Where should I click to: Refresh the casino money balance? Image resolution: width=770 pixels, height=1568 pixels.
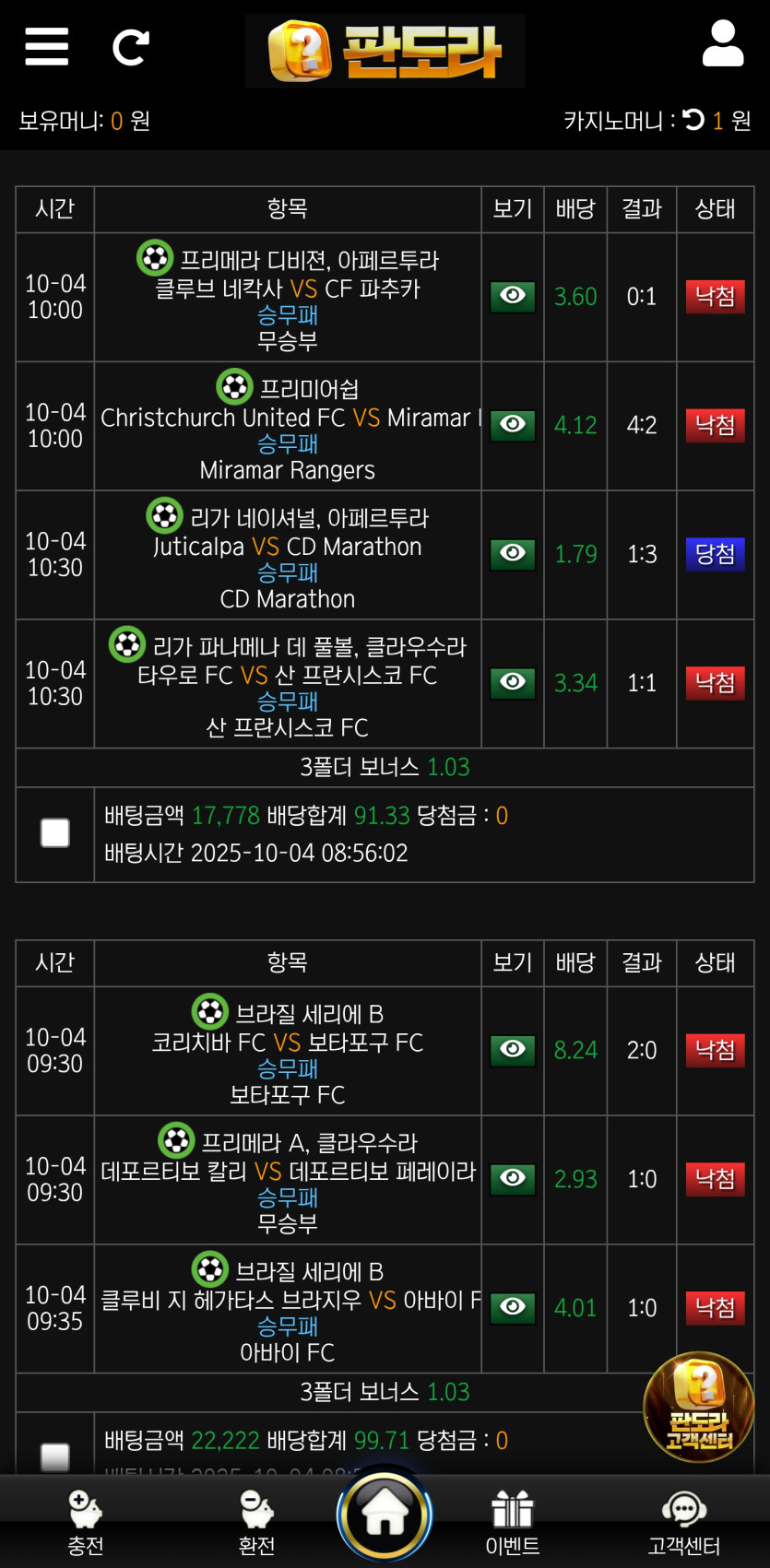coord(693,120)
